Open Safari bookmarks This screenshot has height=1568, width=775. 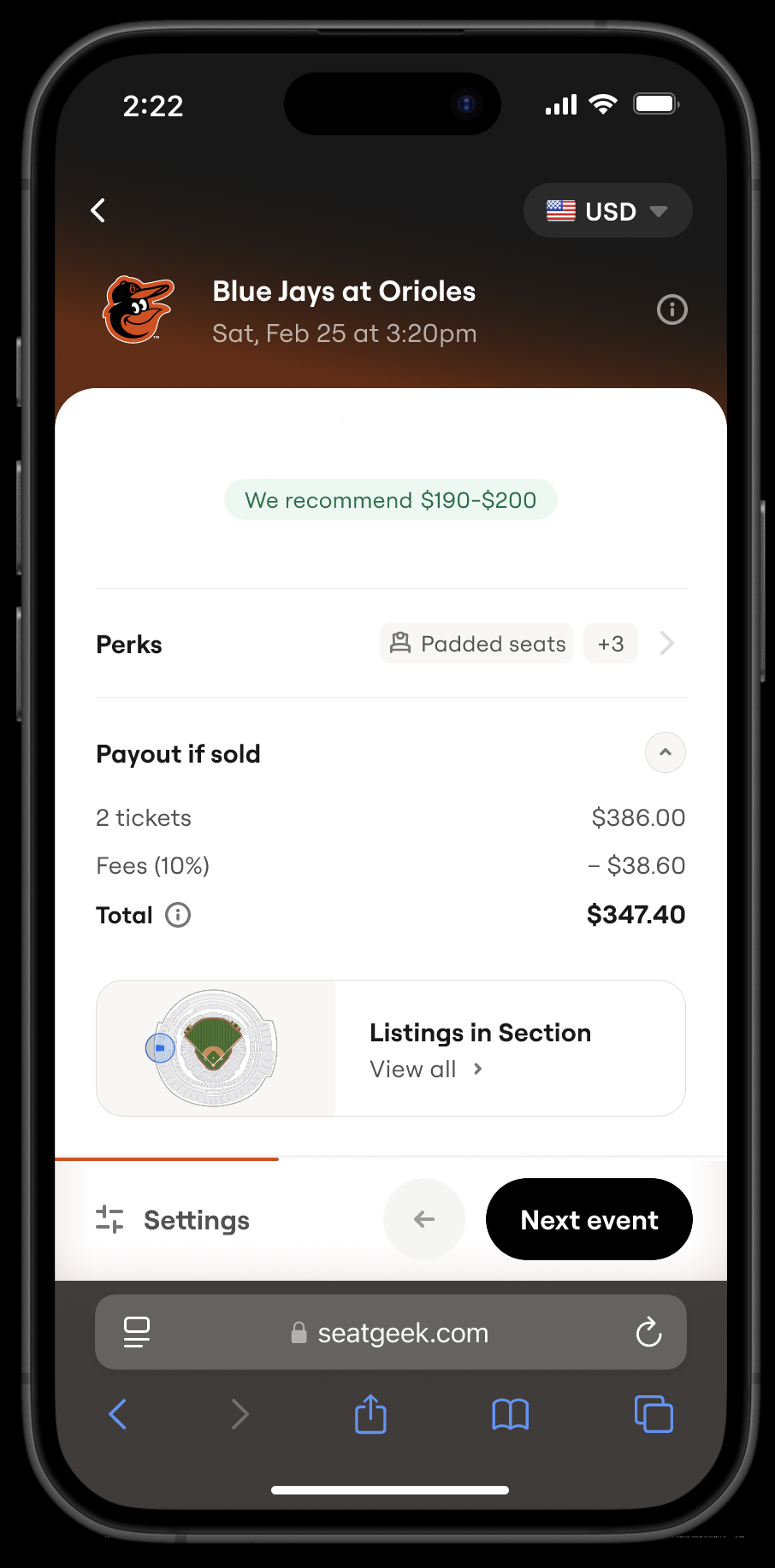coord(510,1414)
